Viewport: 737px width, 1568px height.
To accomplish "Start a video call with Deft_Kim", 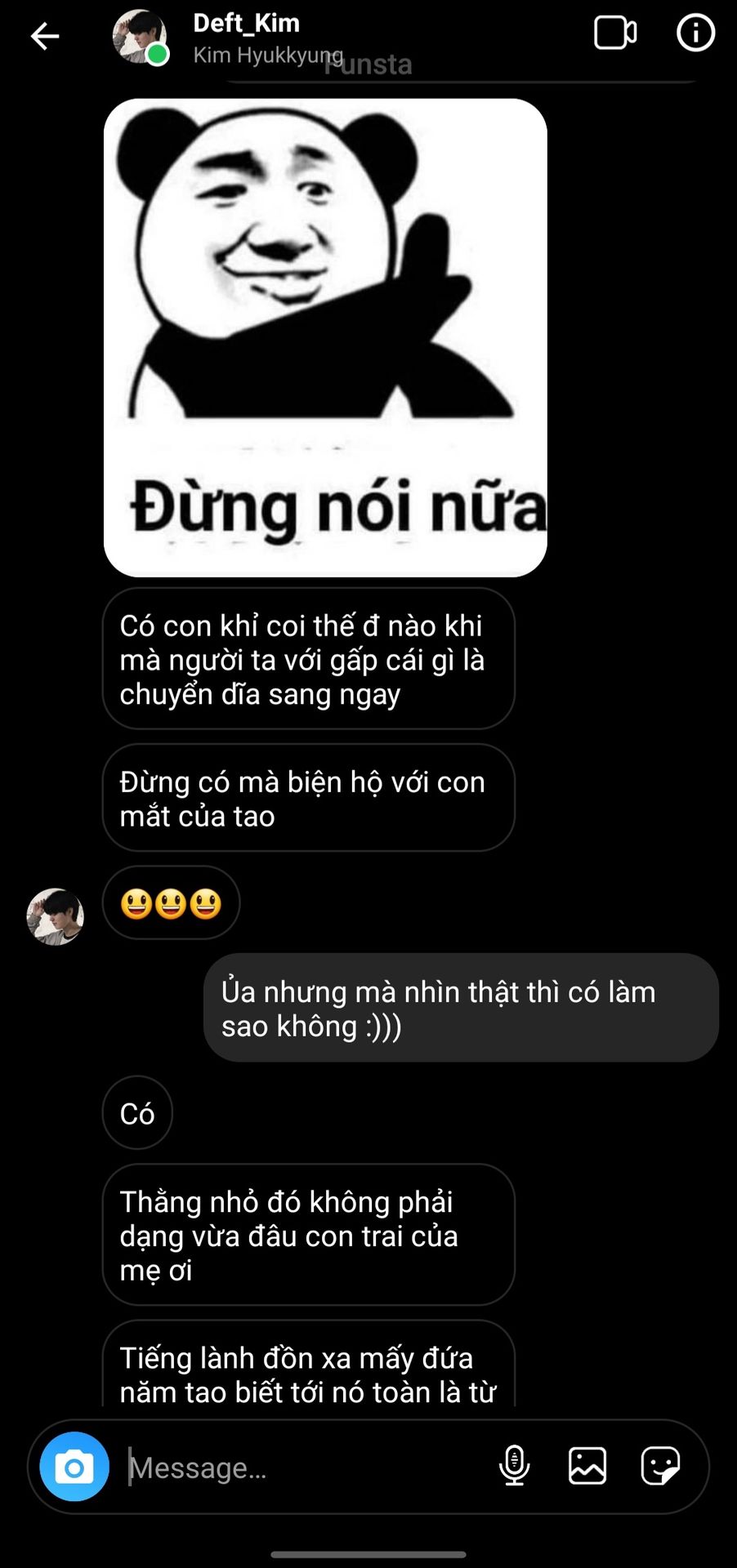I will 614,34.
